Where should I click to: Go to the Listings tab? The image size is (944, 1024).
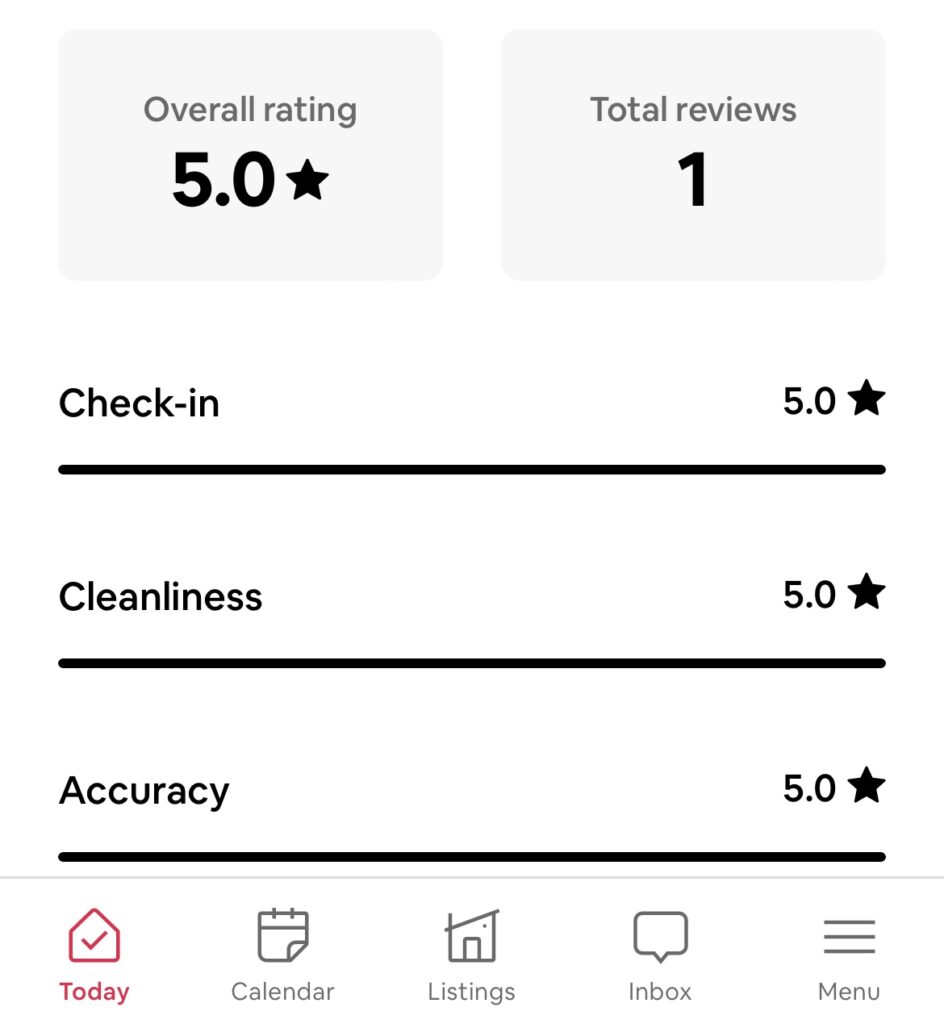pyautogui.click(x=471, y=954)
